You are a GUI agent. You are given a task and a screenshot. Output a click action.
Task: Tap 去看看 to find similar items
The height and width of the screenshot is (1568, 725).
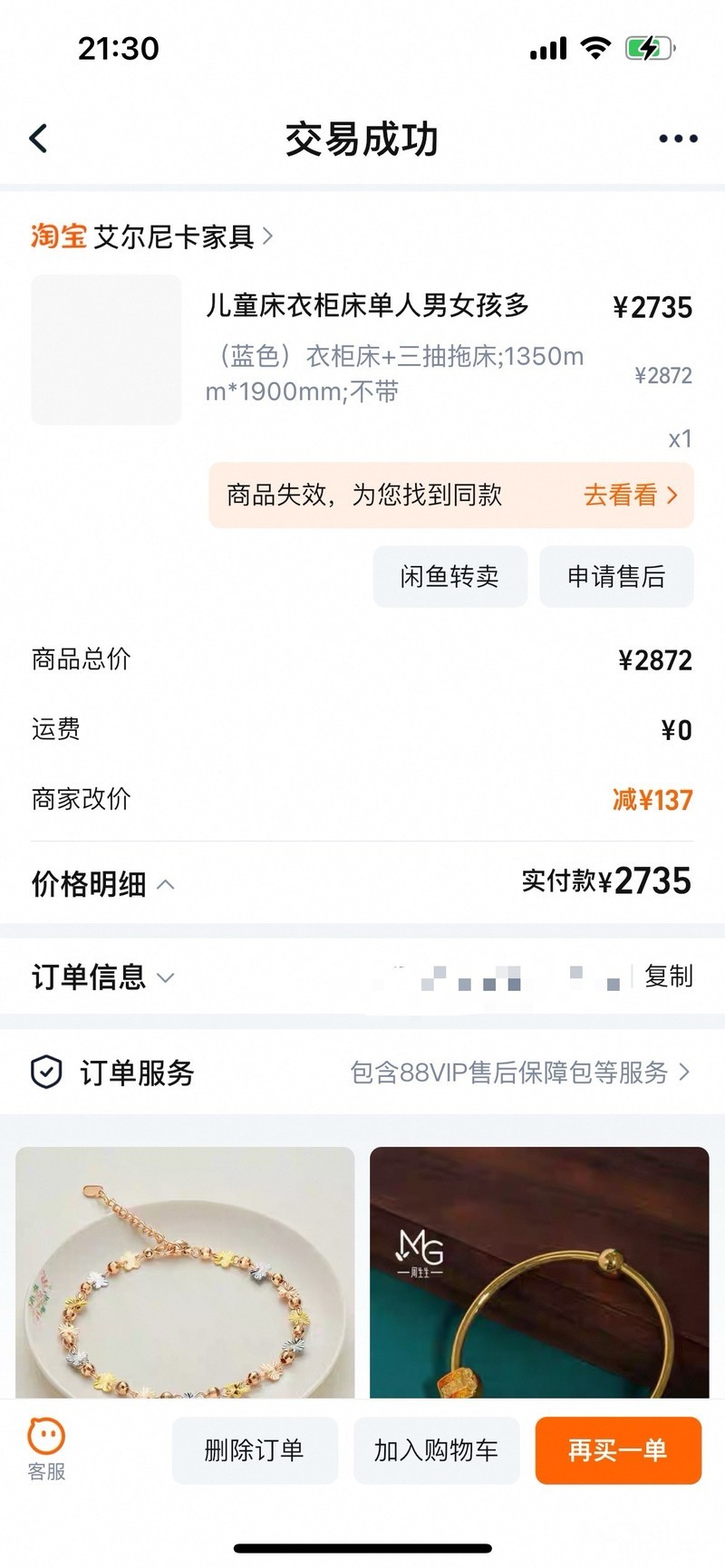[630, 495]
